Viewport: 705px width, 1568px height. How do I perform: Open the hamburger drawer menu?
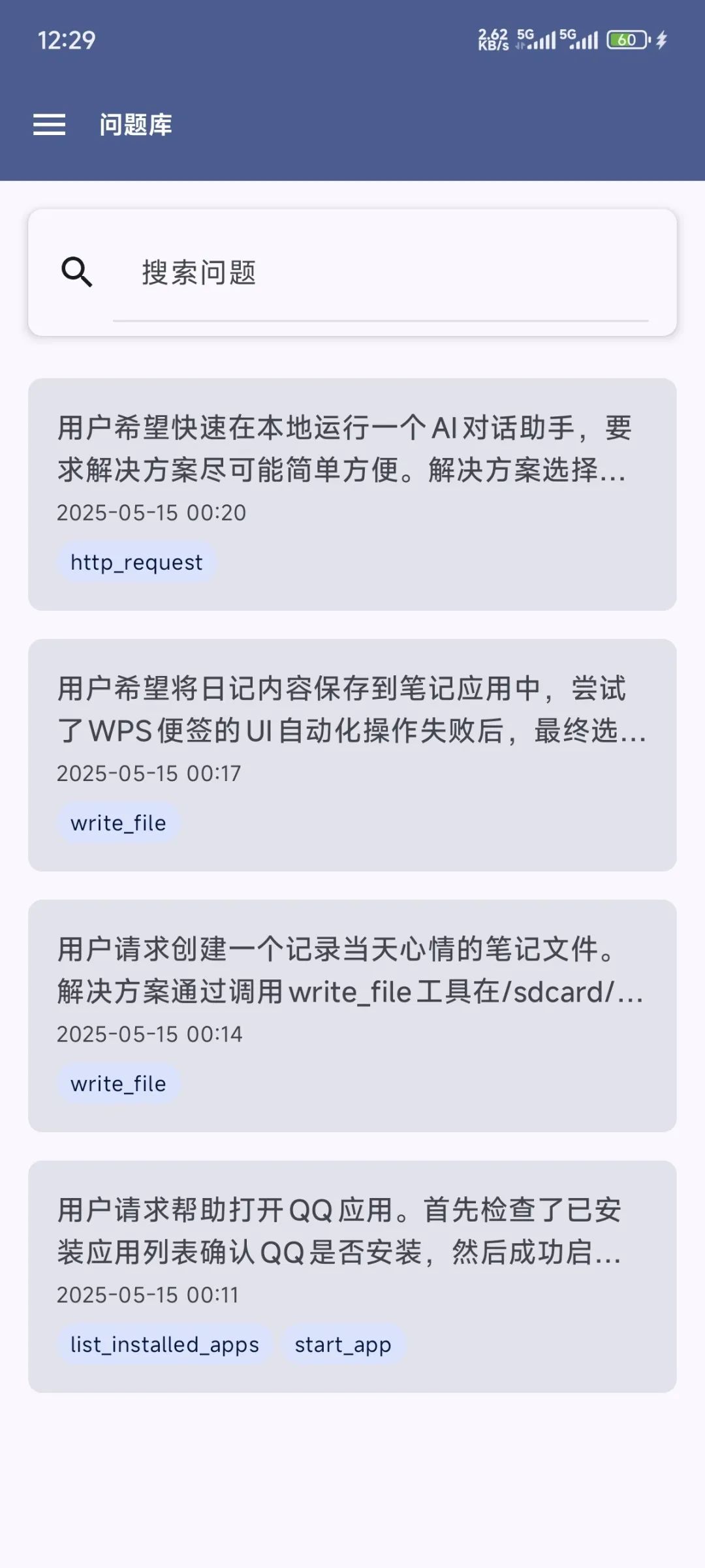pos(50,125)
